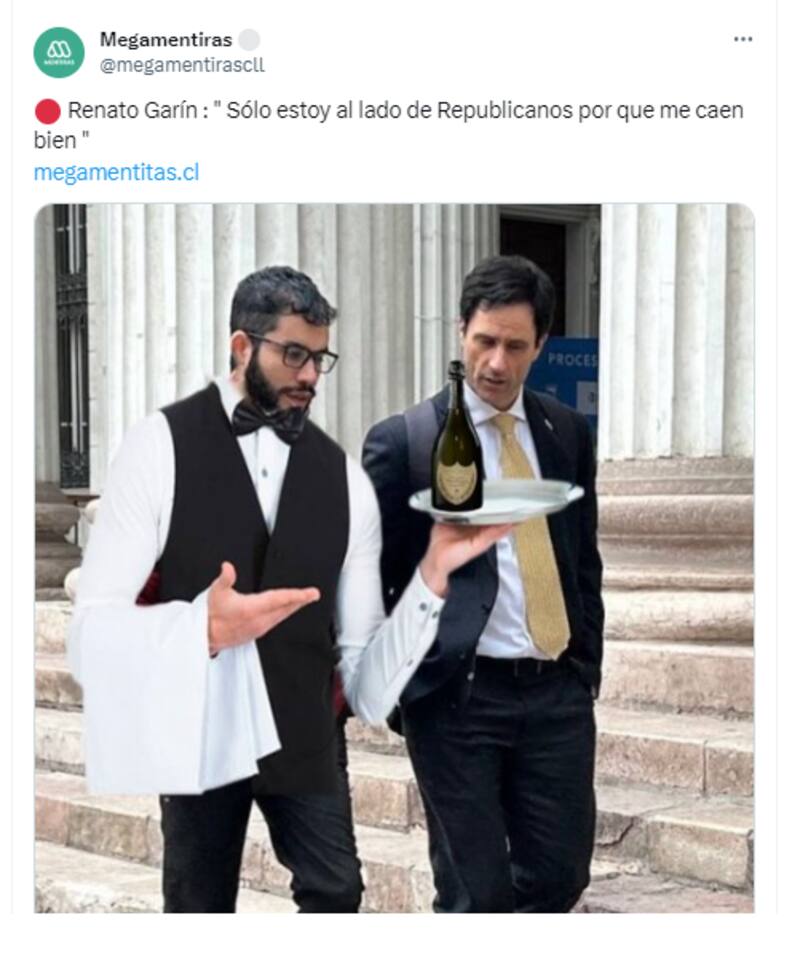Open the tweet's three-dot overflow menu
Image resolution: width=800 pixels, height=966 pixels.
coord(742,39)
